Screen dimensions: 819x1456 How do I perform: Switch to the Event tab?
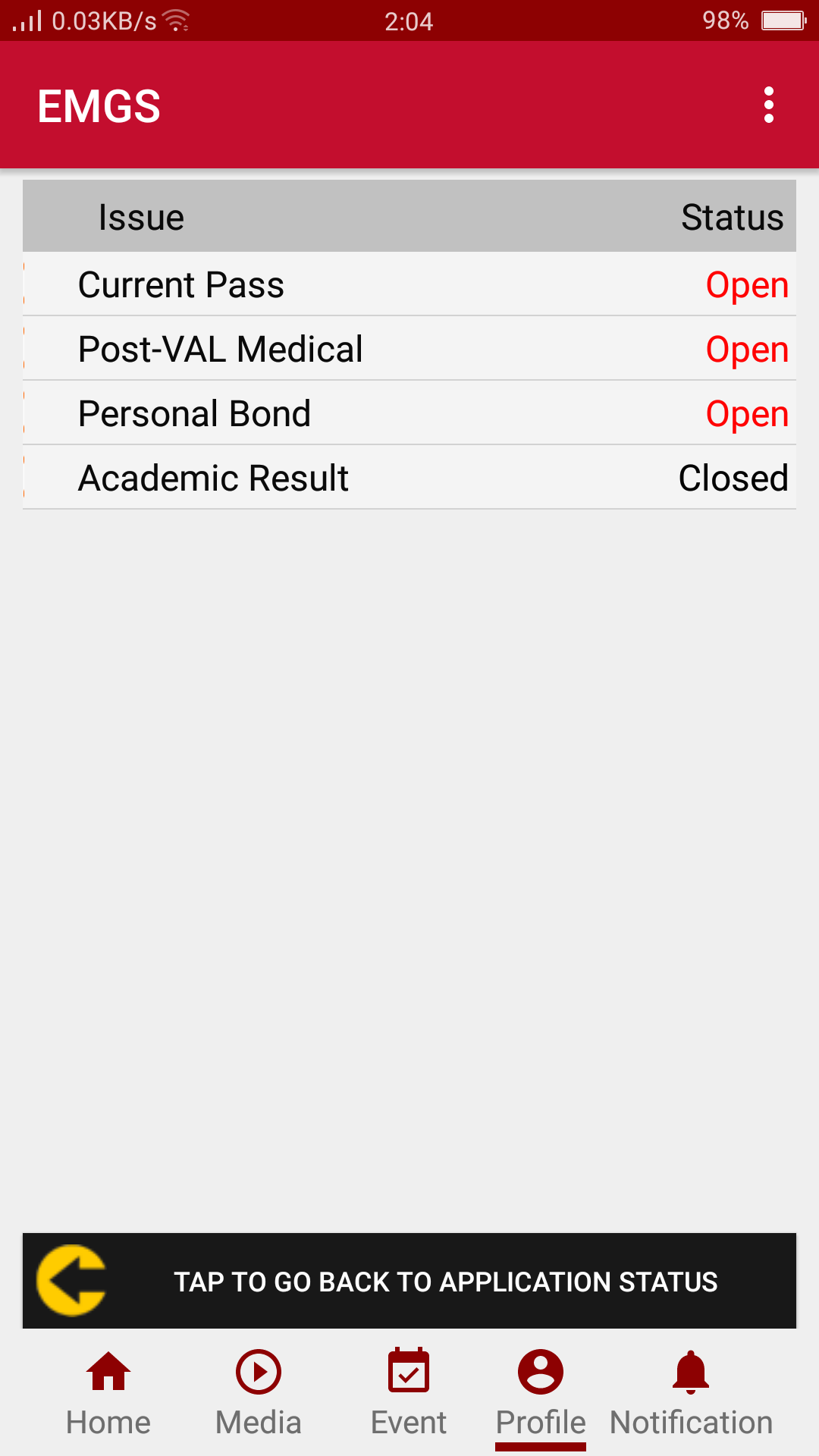tap(409, 1393)
